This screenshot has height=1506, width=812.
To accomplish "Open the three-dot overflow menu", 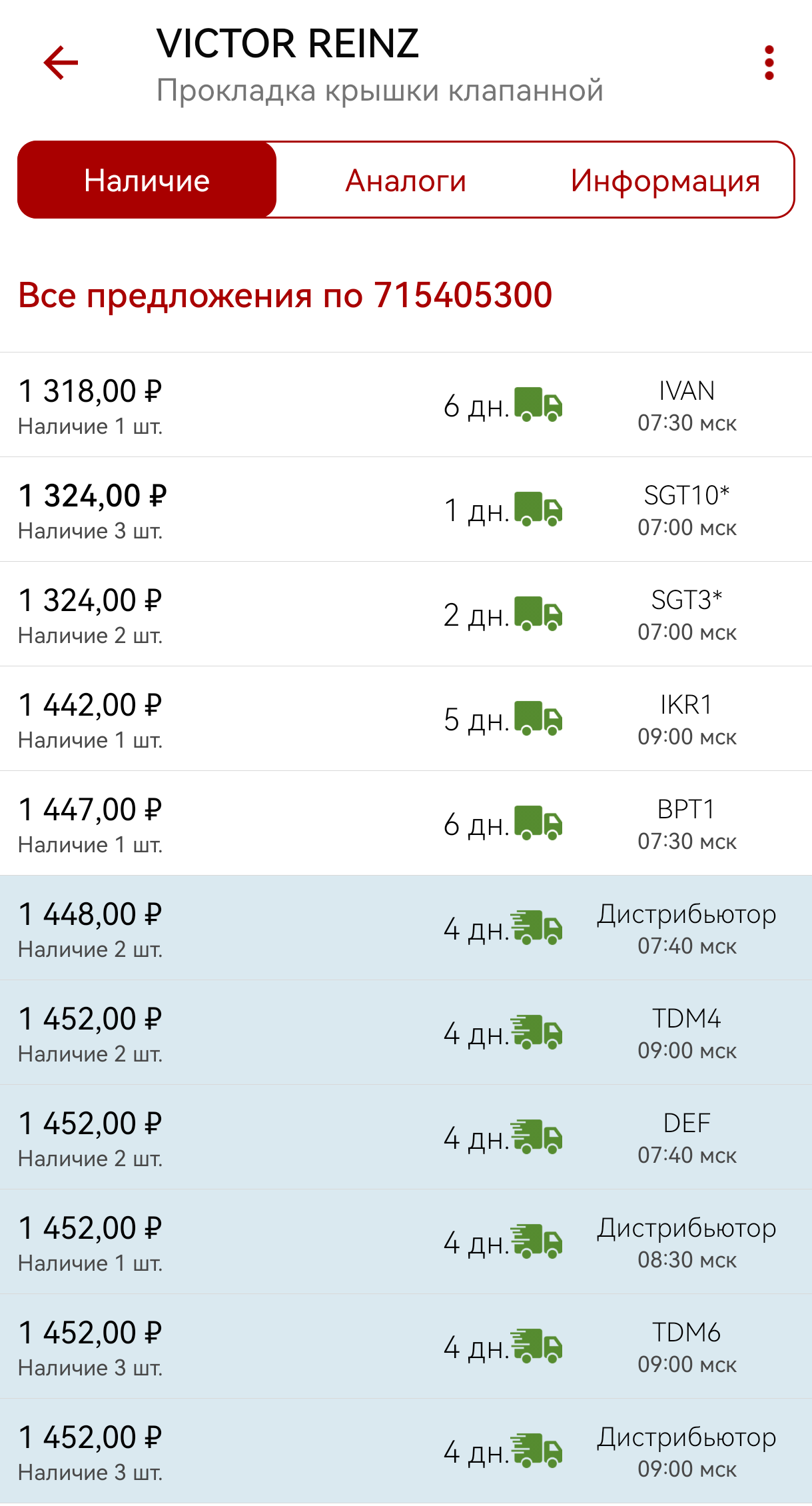I will tap(769, 63).
